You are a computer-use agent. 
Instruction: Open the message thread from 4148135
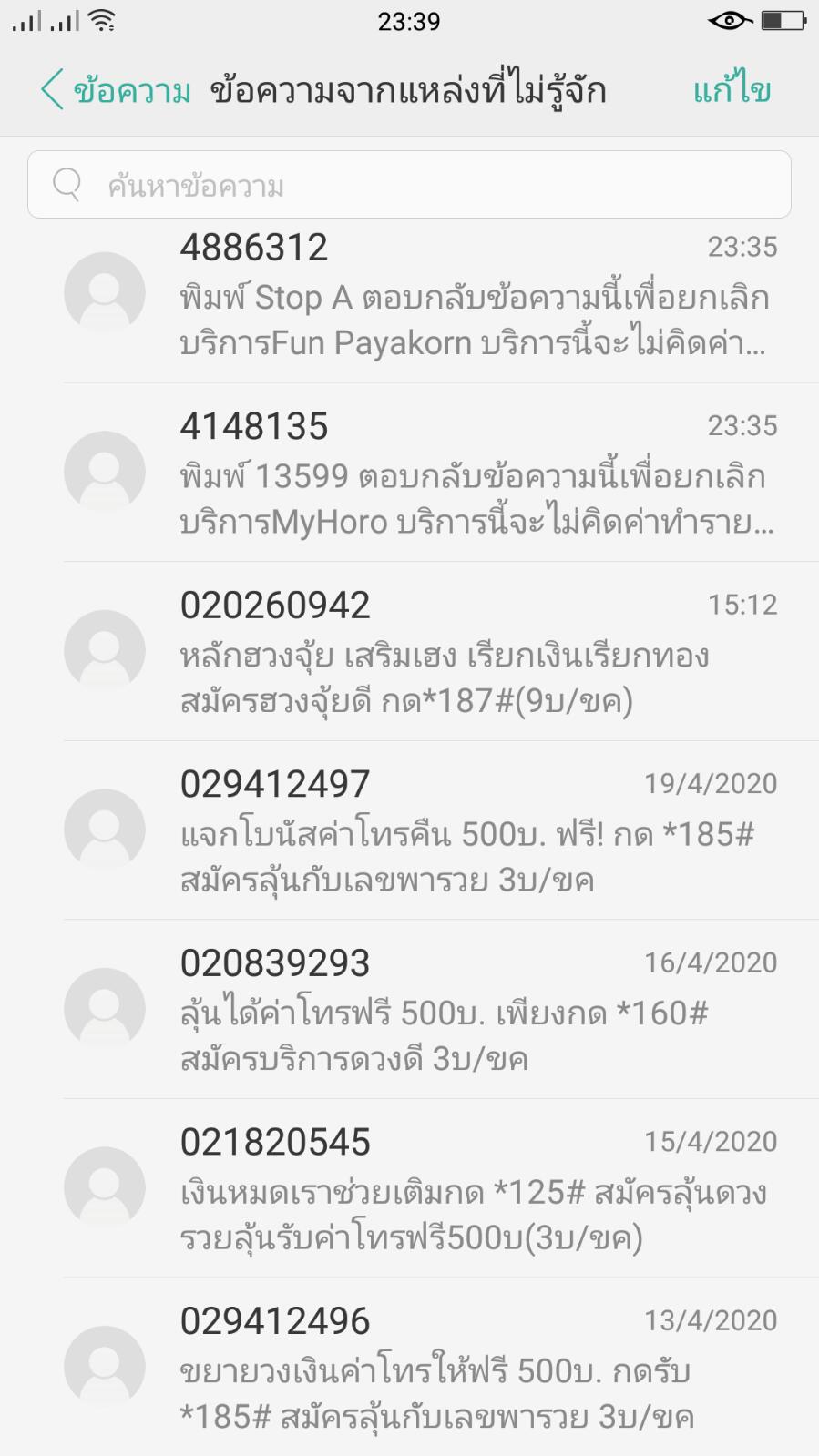tap(474, 473)
